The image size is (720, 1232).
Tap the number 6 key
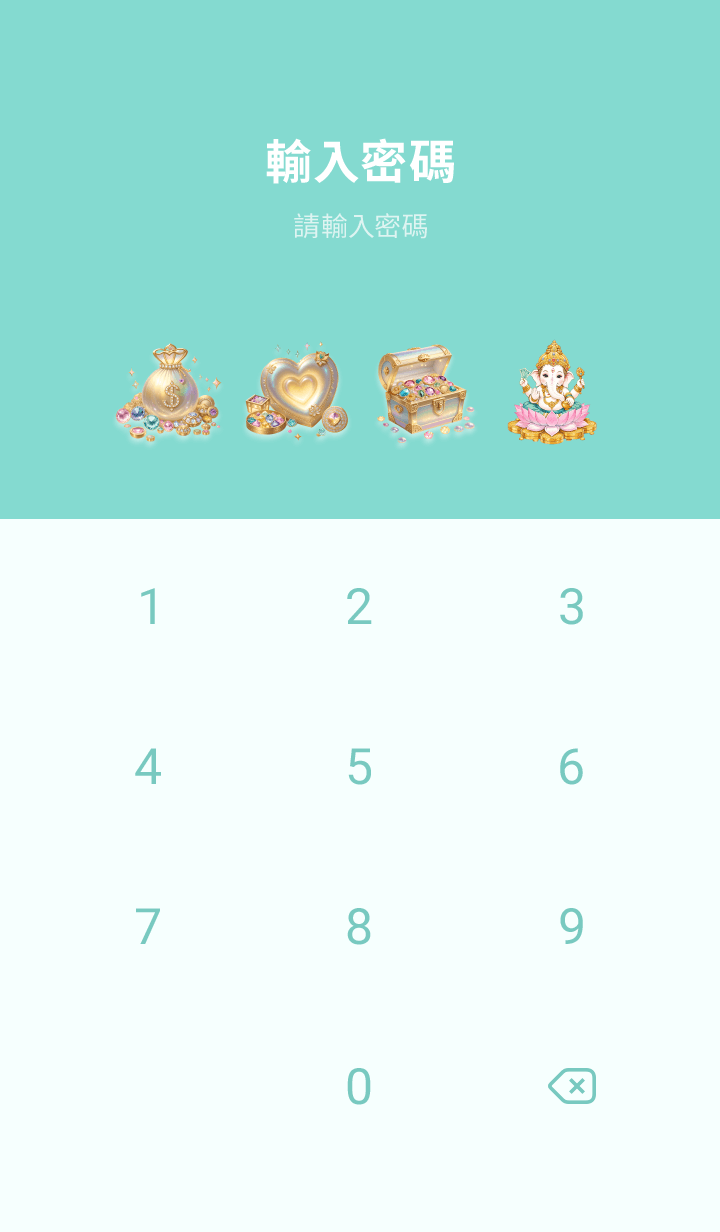pos(571,767)
